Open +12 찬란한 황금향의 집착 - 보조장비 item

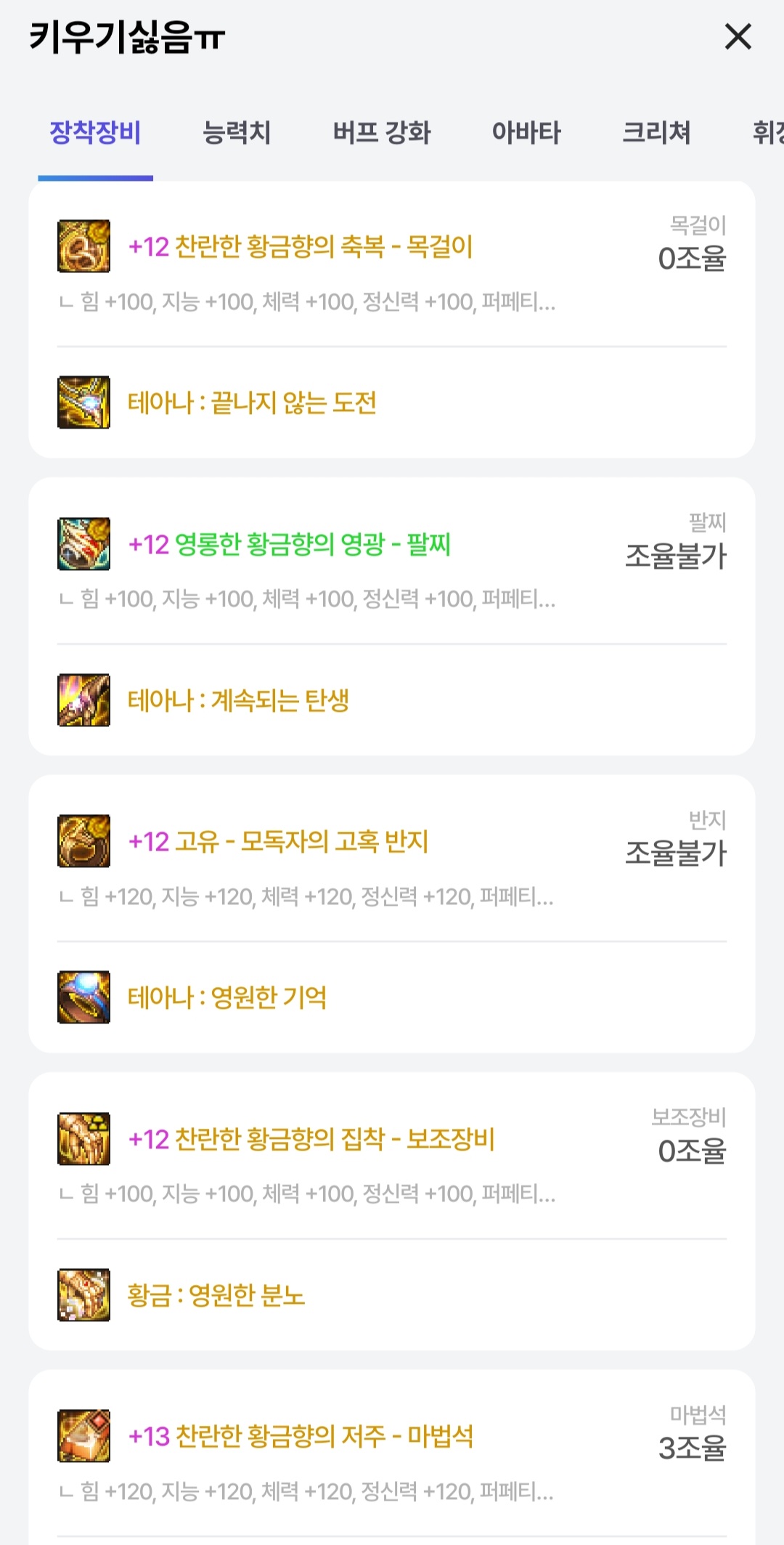(311, 1139)
